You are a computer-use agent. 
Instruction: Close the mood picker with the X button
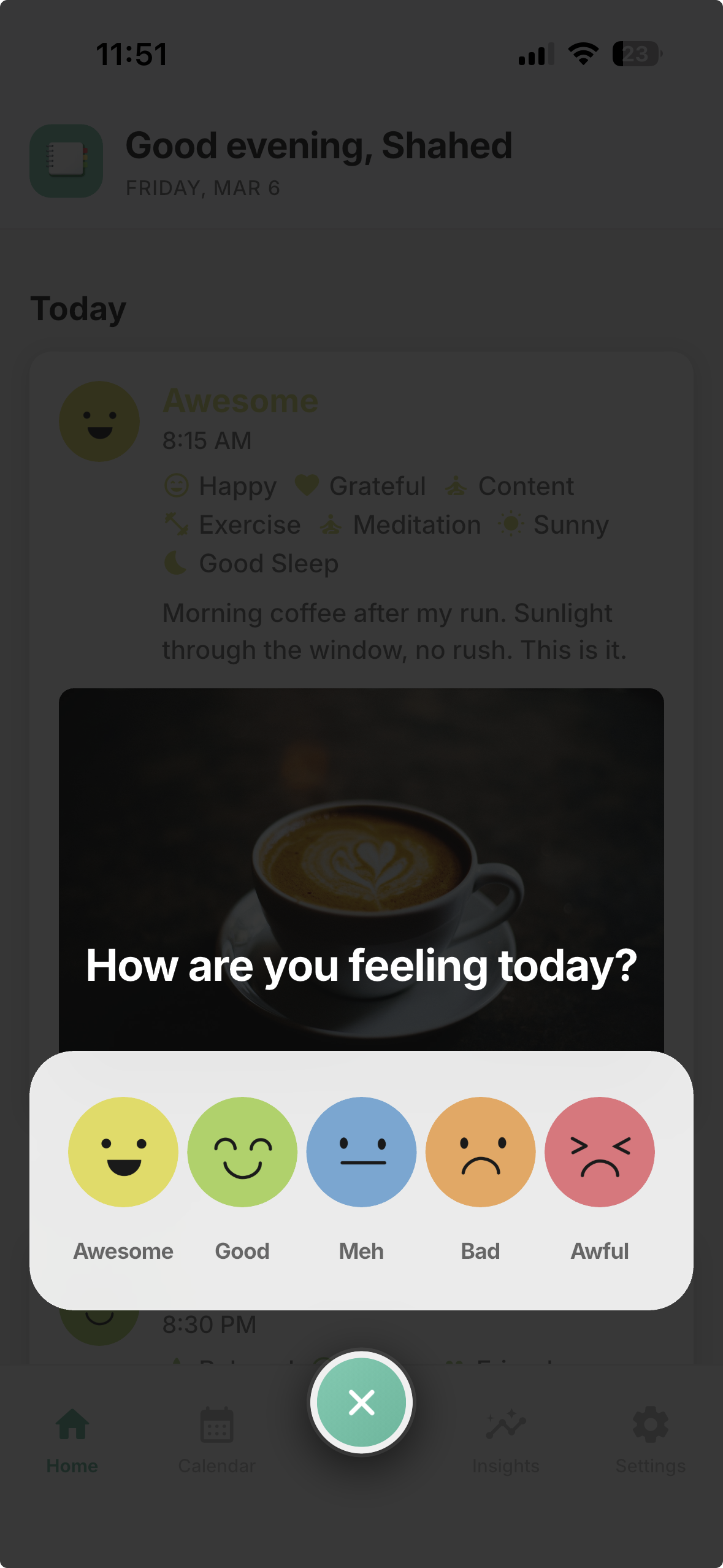tap(361, 1402)
